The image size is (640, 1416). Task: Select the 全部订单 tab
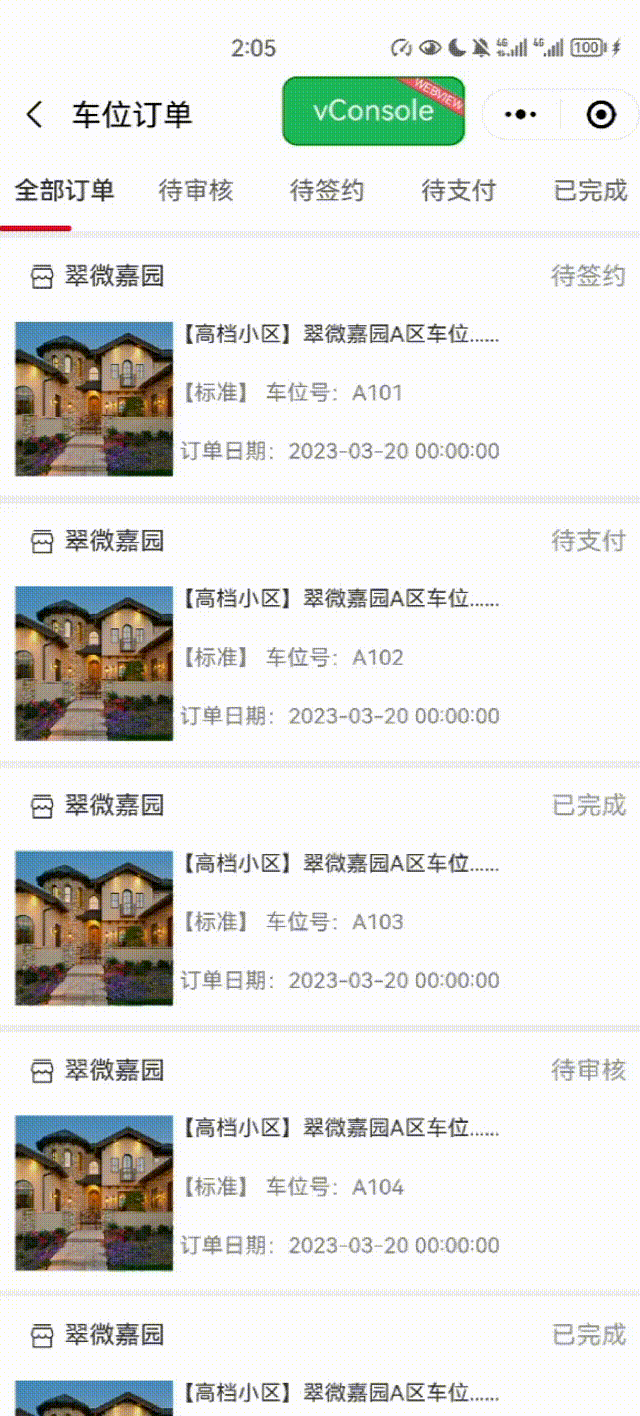[x=65, y=190]
